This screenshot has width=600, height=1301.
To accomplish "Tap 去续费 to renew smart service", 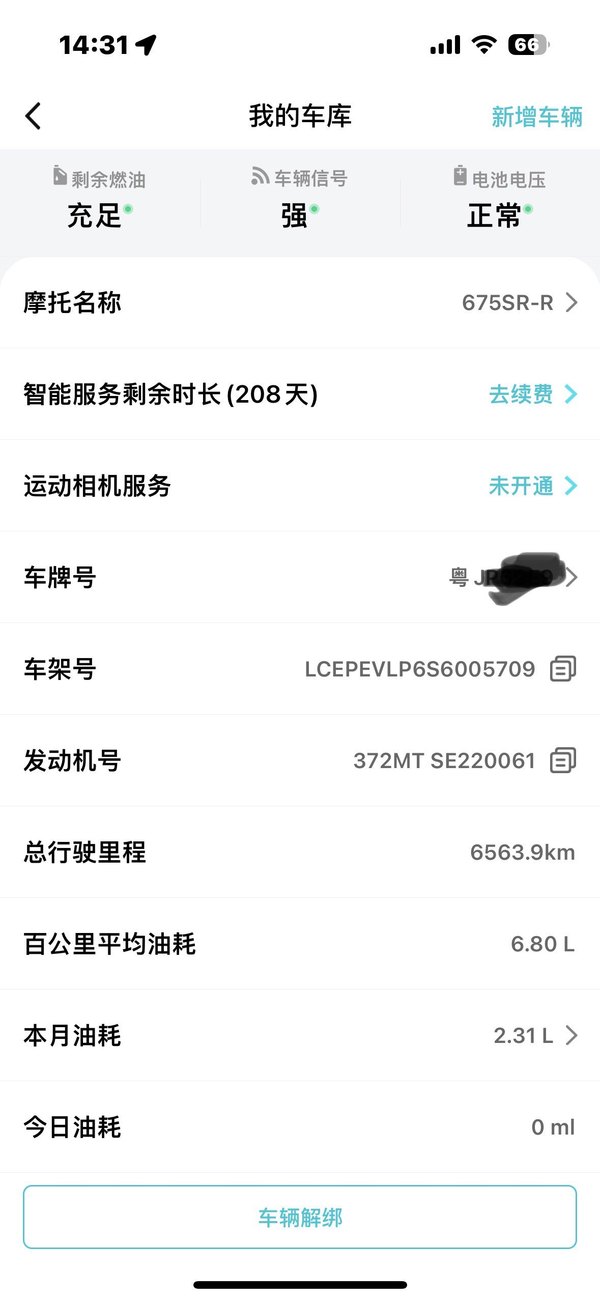I will pos(532,394).
